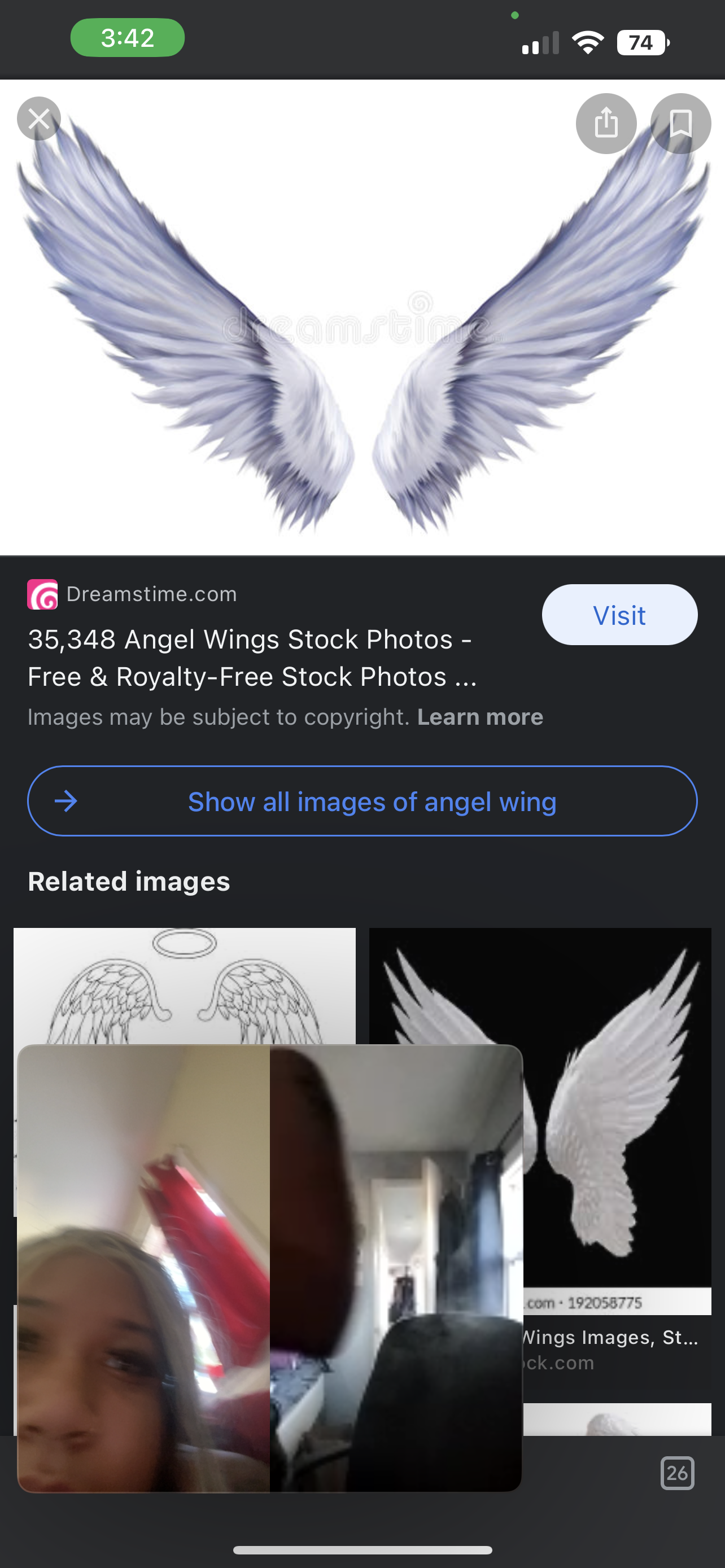Save image with the bookmark icon
The image size is (725, 1568).
(680, 124)
